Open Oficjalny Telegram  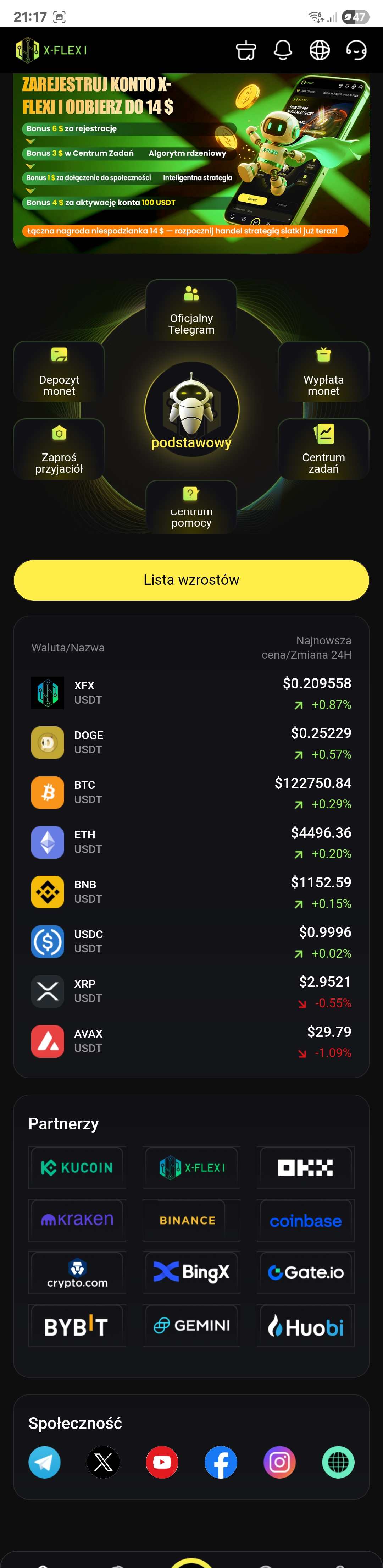191,310
